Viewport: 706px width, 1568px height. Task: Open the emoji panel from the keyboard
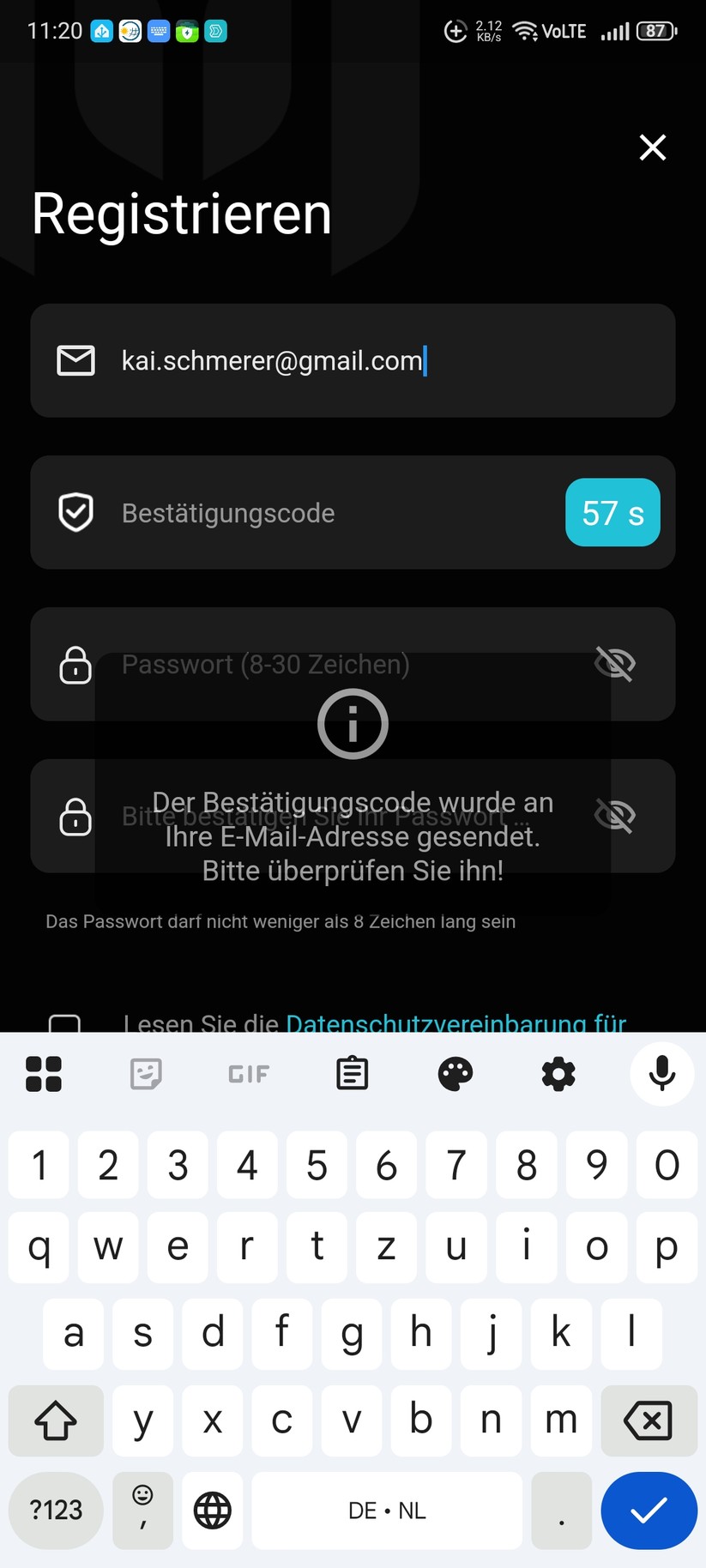(142, 1511)
